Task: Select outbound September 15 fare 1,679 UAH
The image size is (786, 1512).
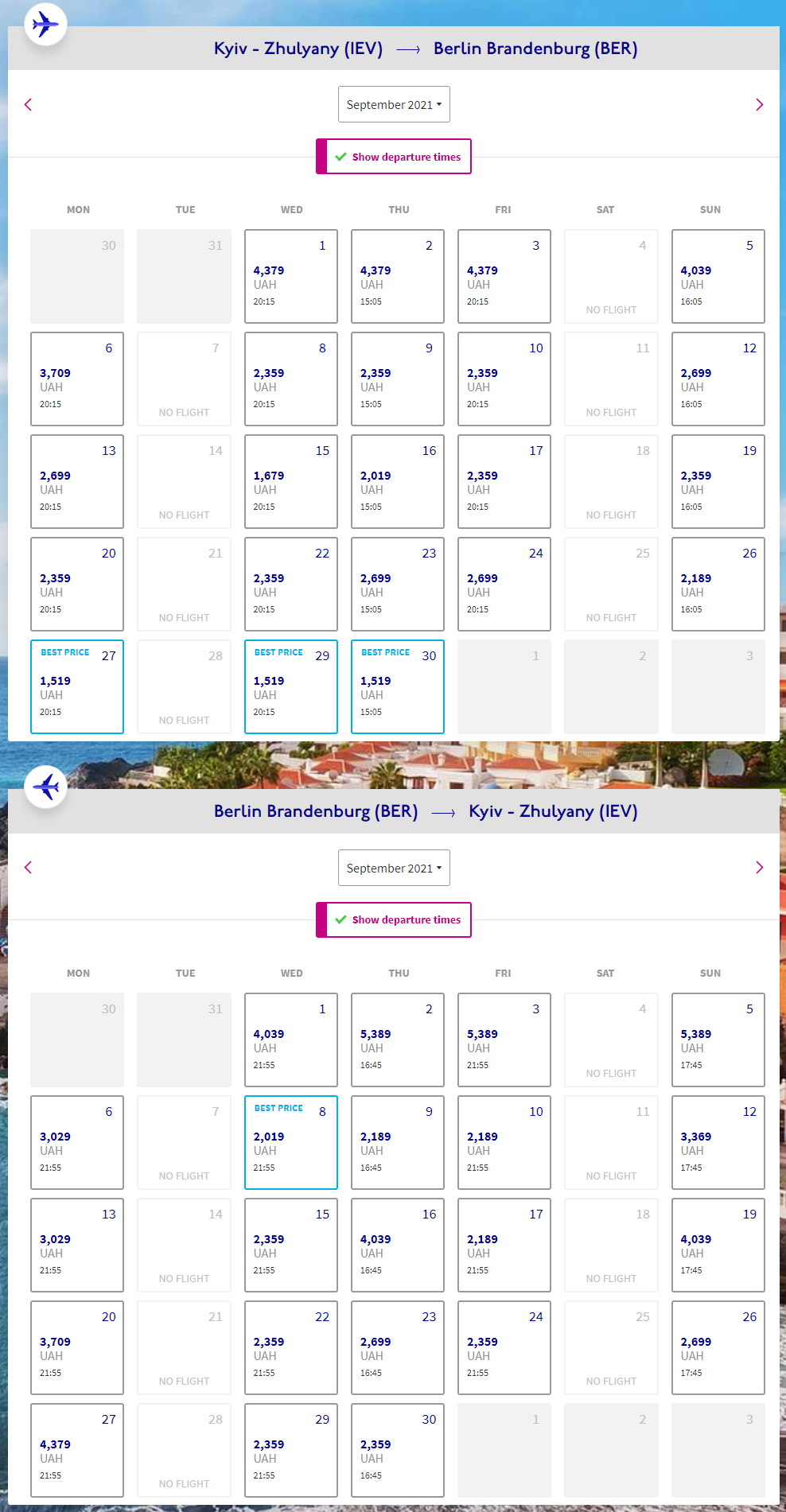Action: click(290, 481)
